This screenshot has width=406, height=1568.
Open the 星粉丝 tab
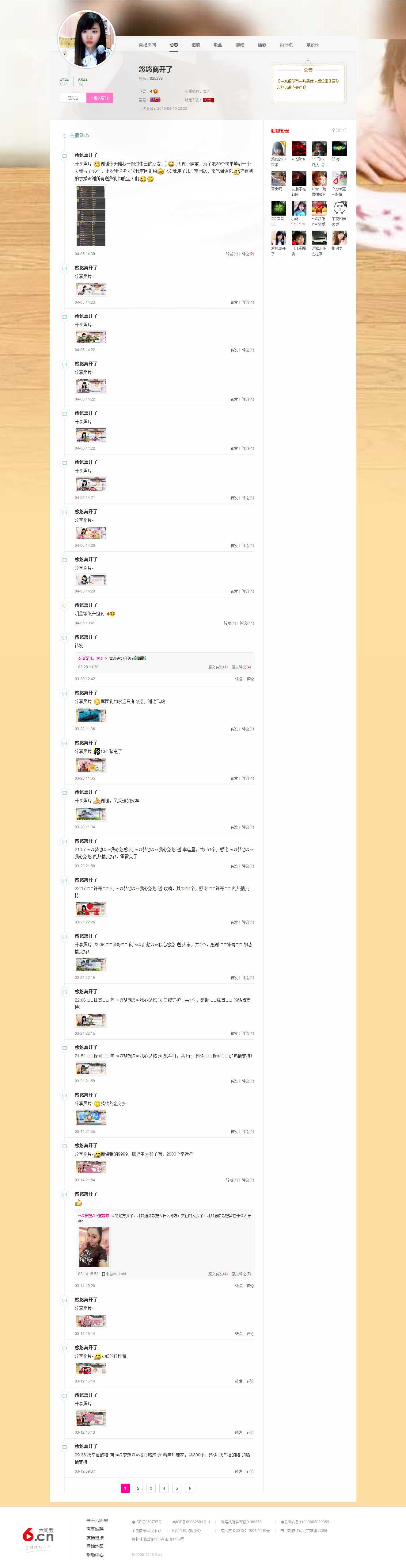(x=313, y=45)
